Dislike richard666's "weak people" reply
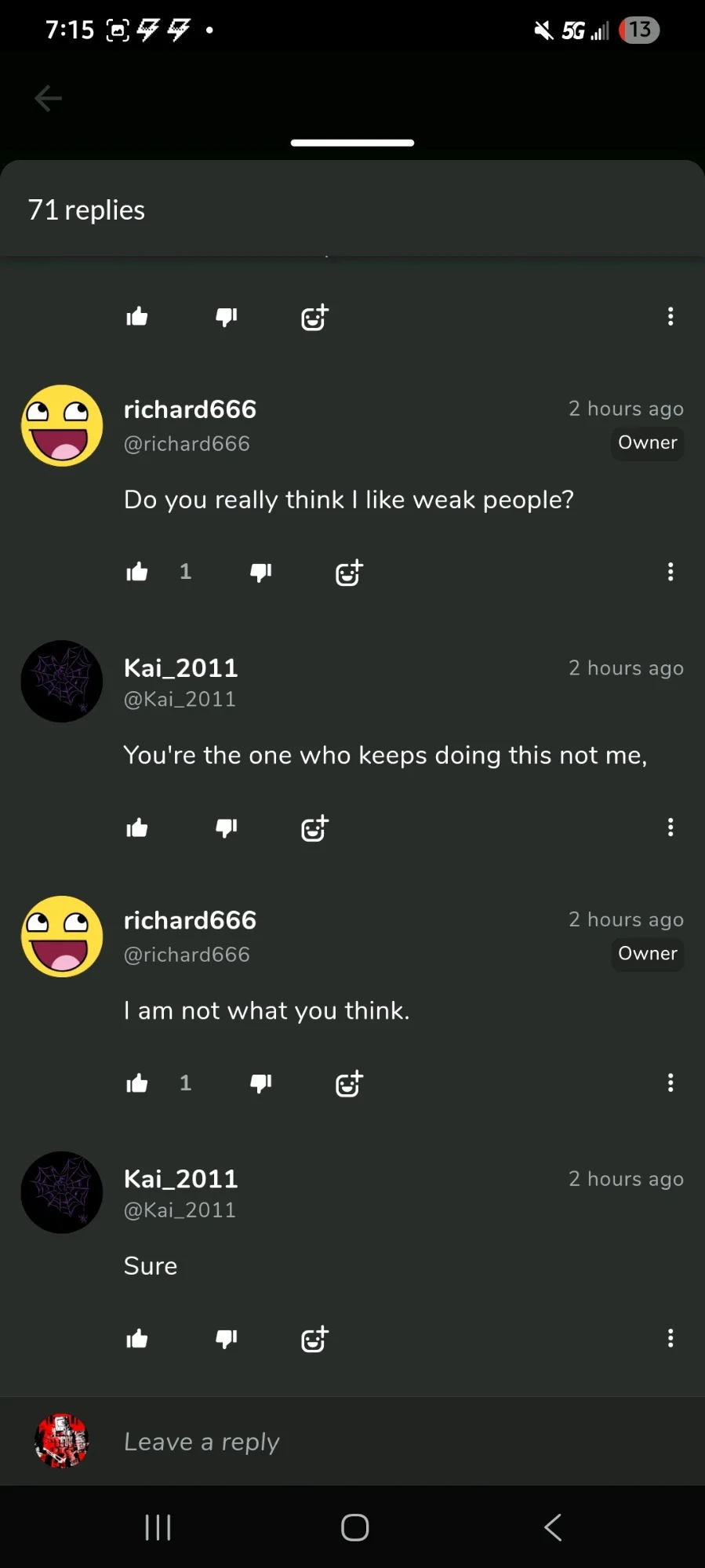The height and width of the screenshot is (1568, 705). (261, 572)
